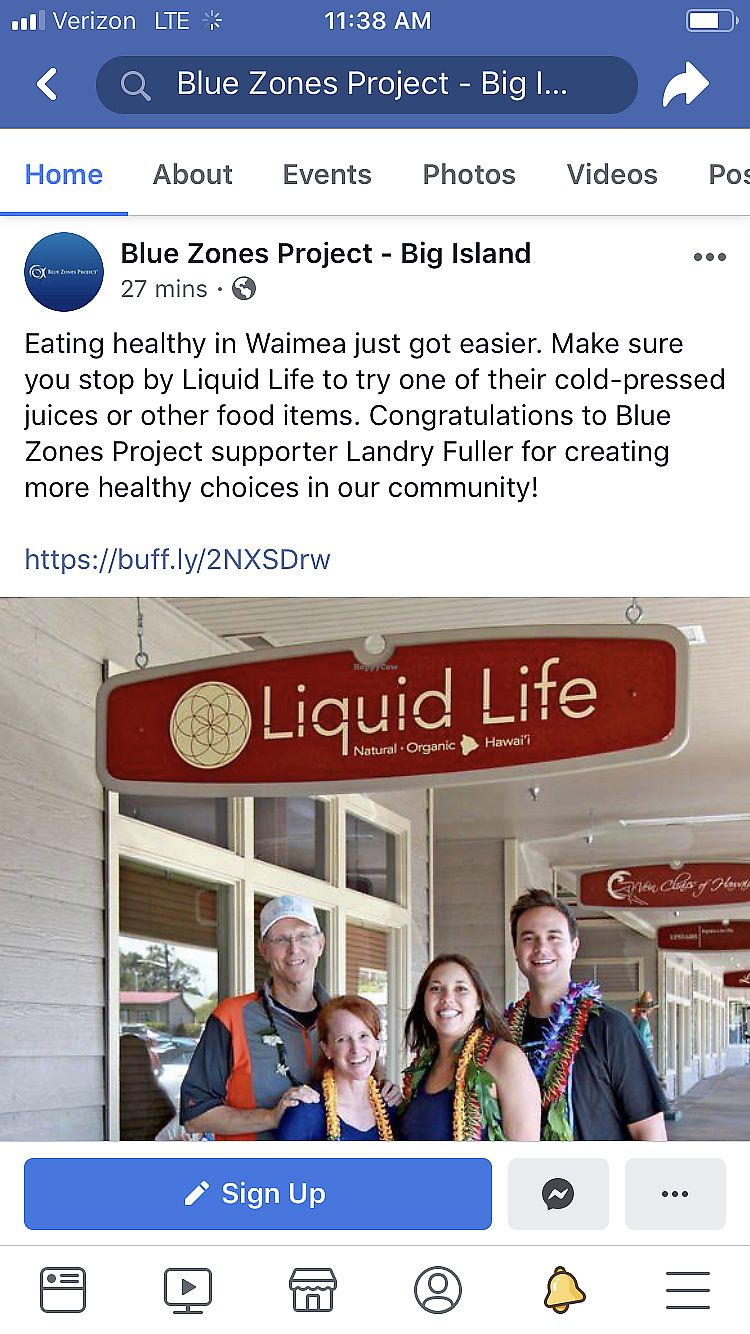Open the profile tab in bottom bar
The width and height of the screenshot is (750, 1334).
pos(438,1289)
